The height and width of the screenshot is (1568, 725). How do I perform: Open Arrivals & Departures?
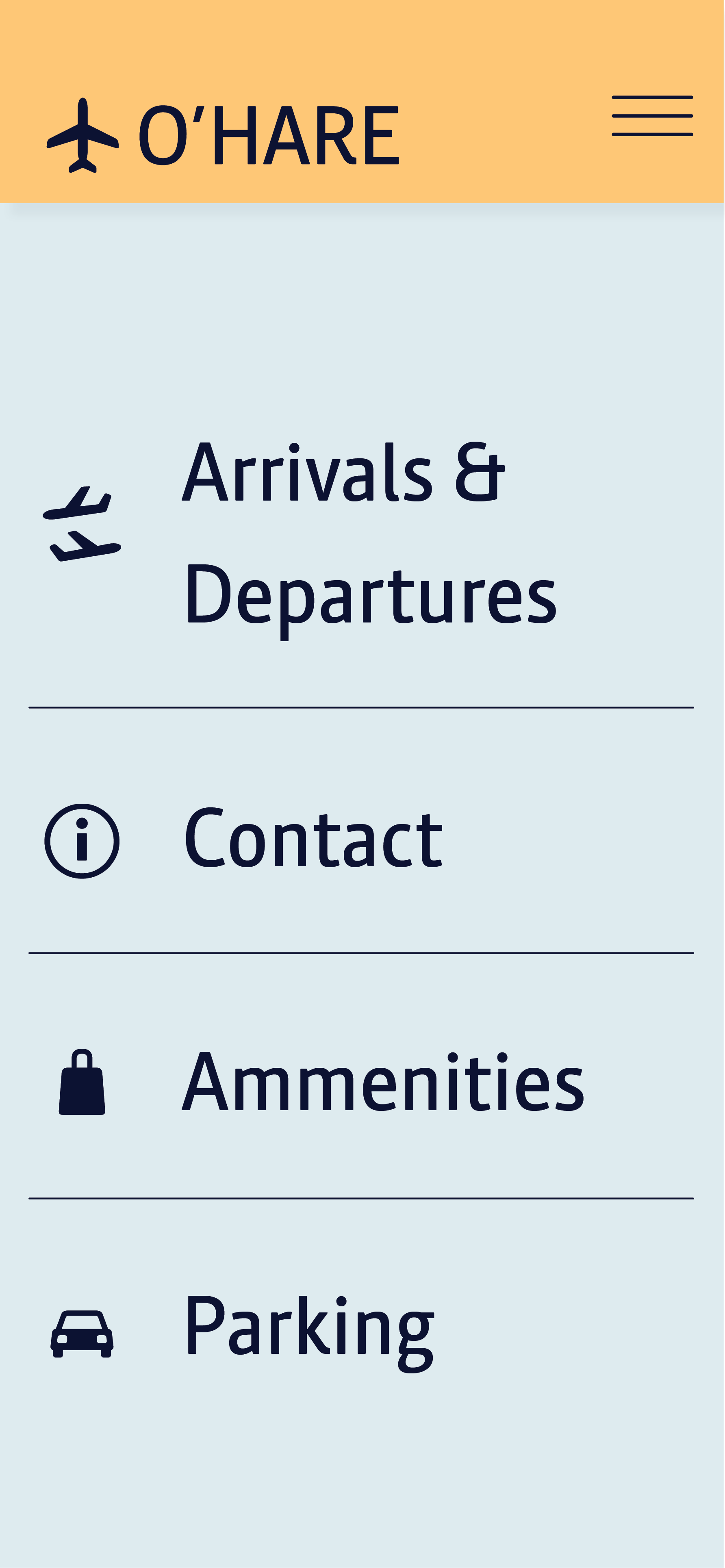(x=362, y=535)
